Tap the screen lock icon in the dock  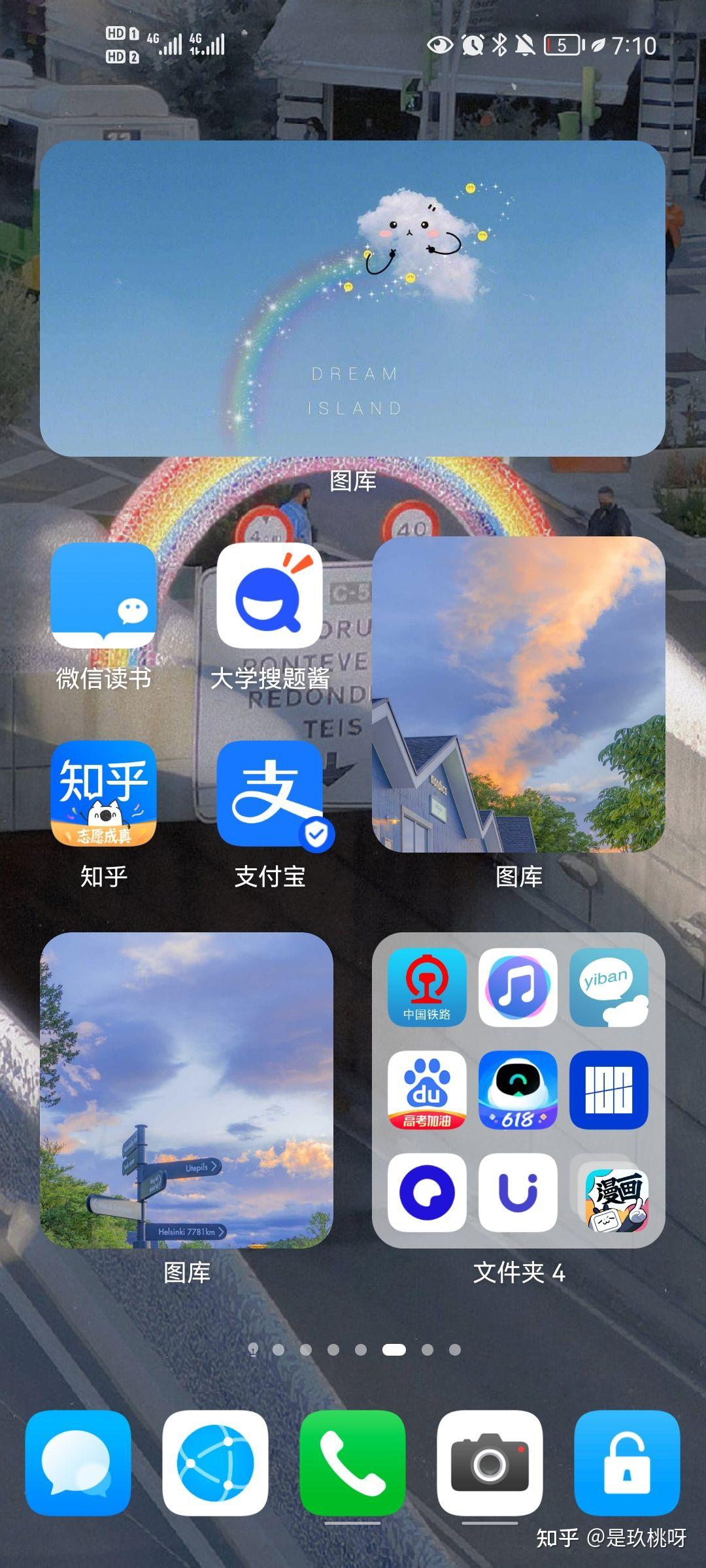click(630, 1463)
